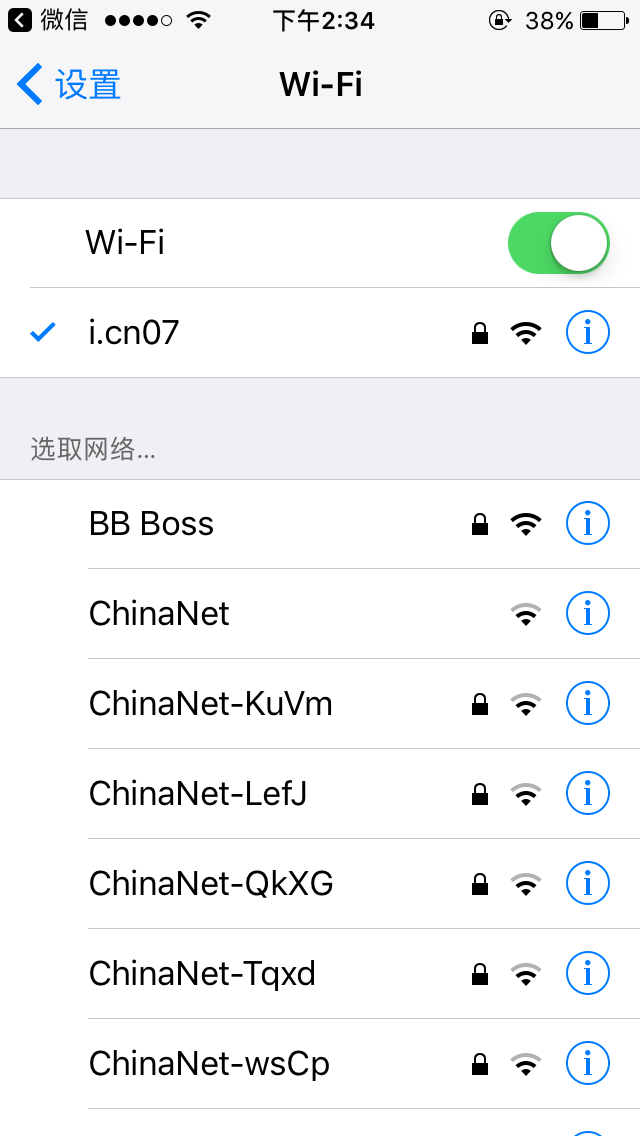View details icon for BB Boss

pyautogui.click(x=587, y=523)
